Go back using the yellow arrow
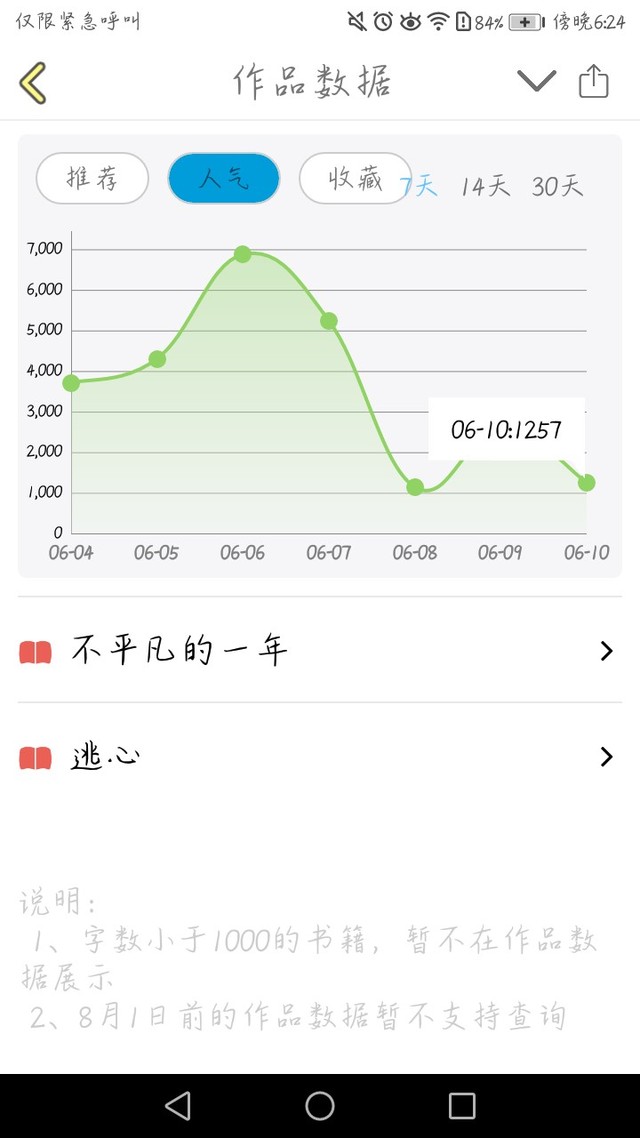Viewport: 640px width, 1138px height. (x=33, y=82)
